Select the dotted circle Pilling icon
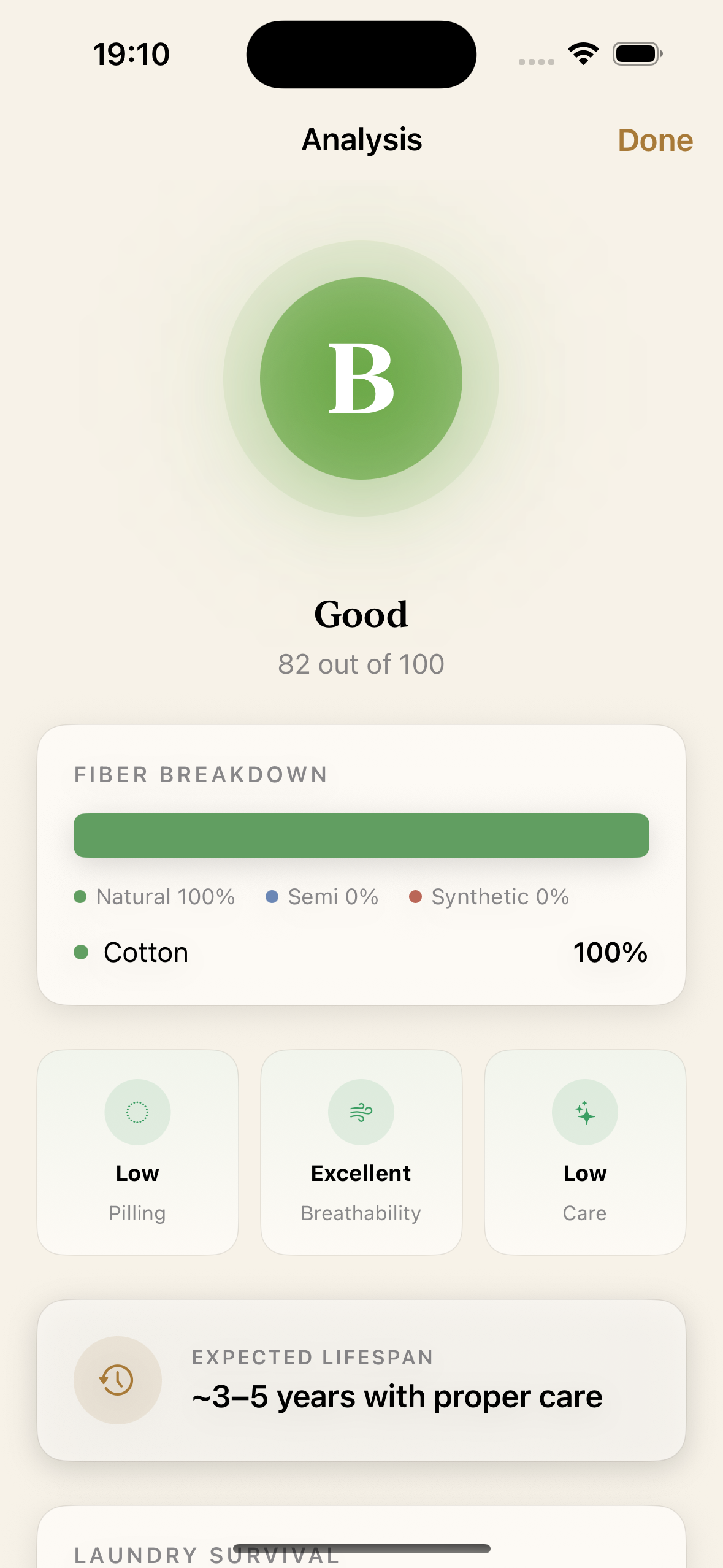The height and width of the screenshot is (1568, 723). [137, 1112]
